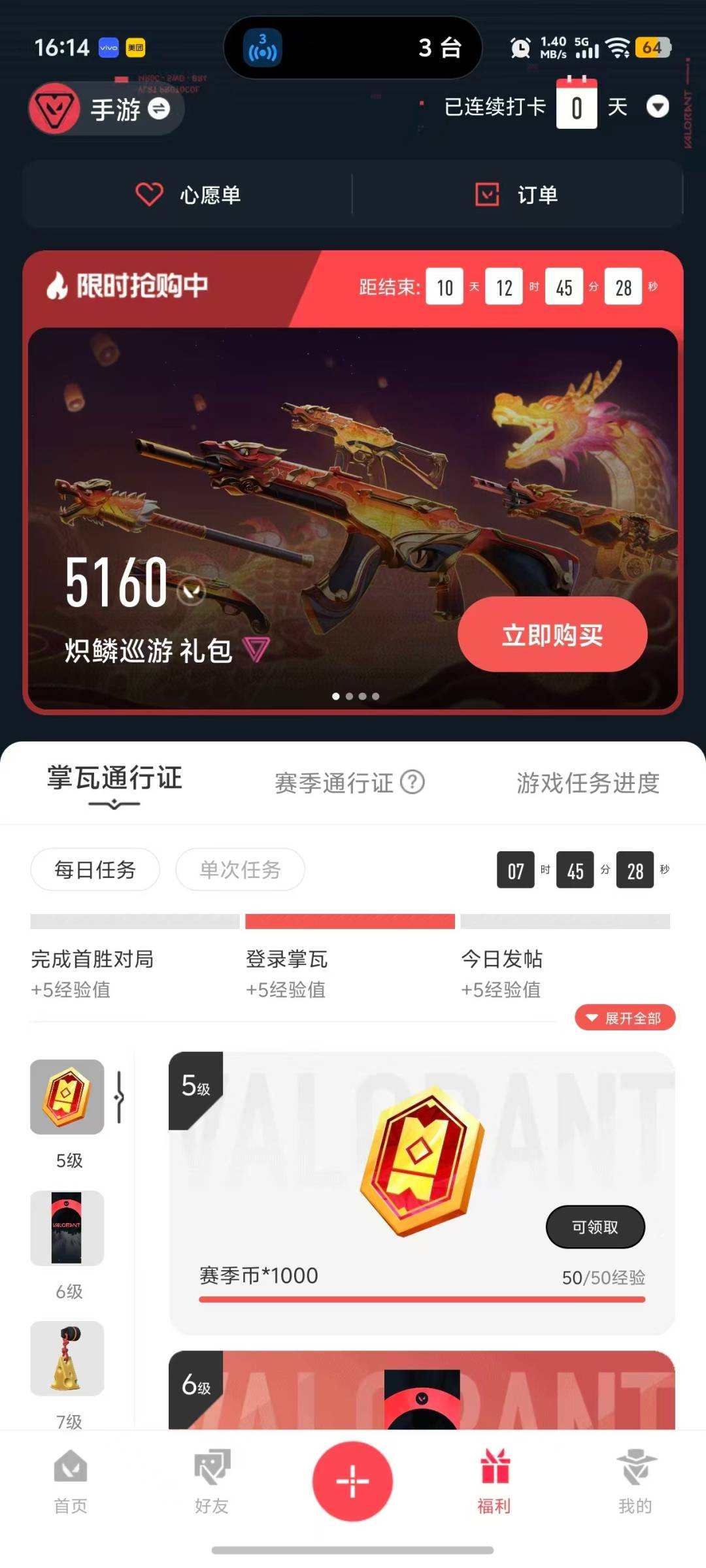Tap 立即购买 to buy the dragon bundle
706x1568 pixels.
click(552, 635)
